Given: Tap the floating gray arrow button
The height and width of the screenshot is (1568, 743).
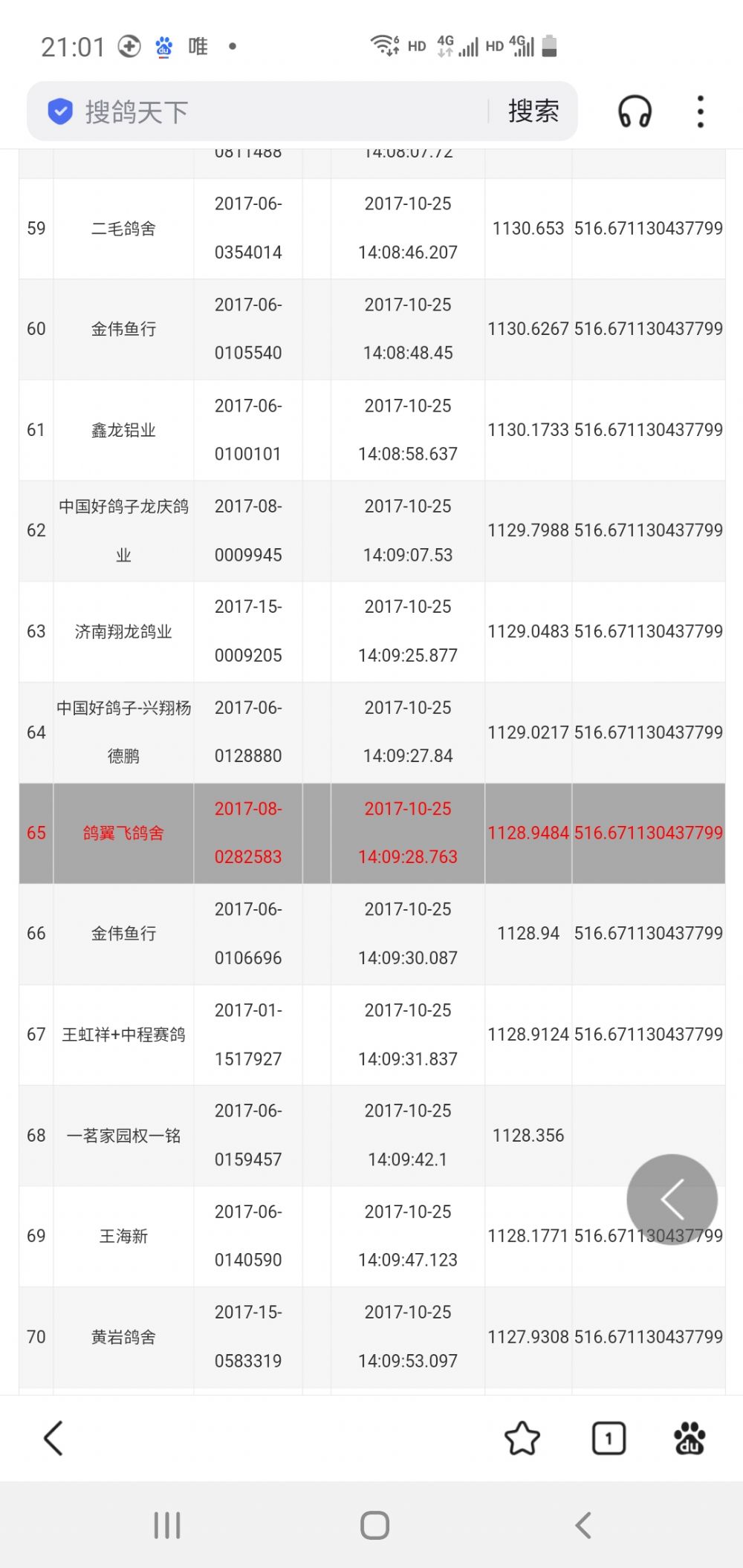Looking at the screenshot, I should (672, 1199).
